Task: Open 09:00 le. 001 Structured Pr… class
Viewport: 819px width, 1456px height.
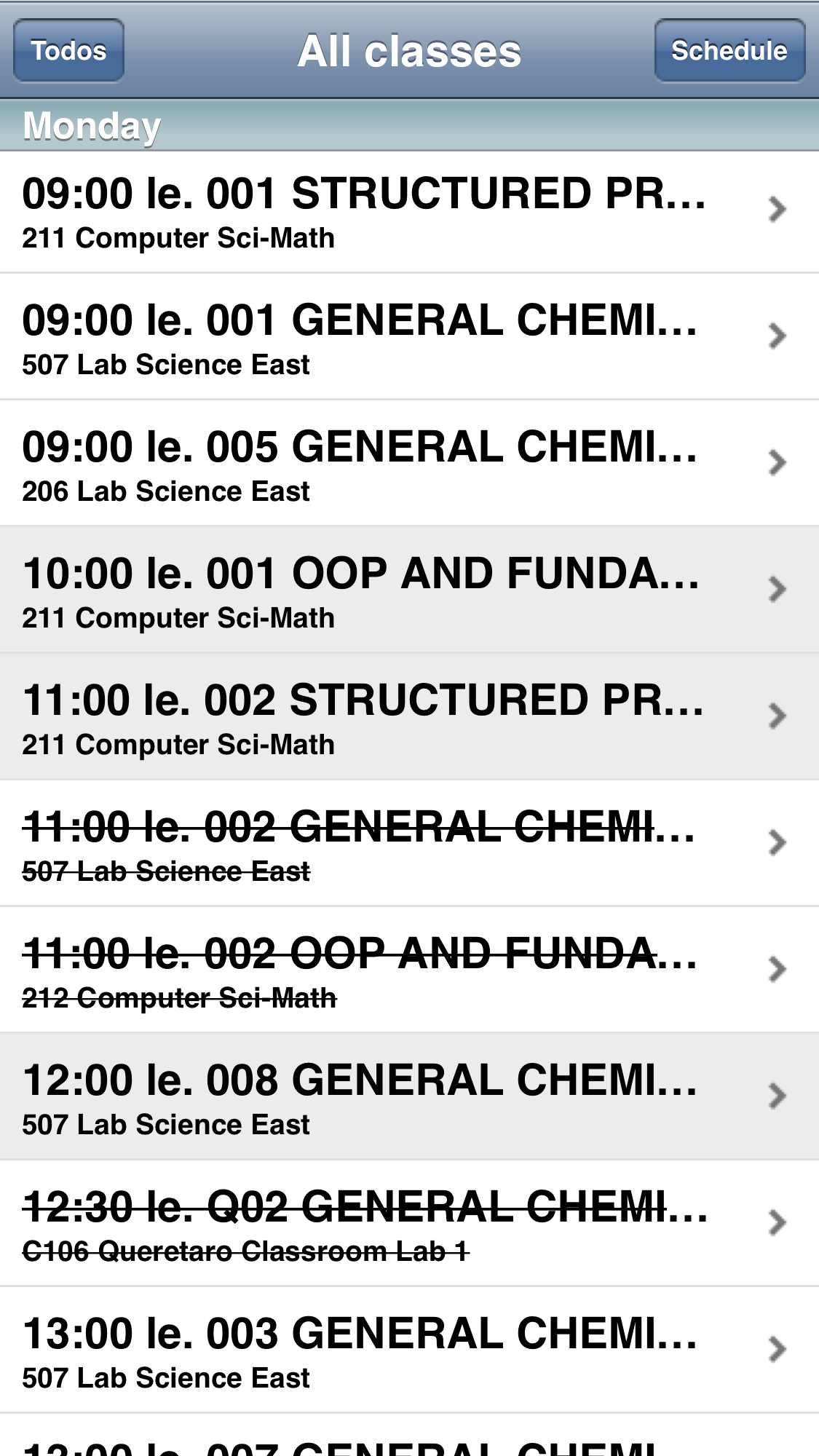Action: coord(409,212)
